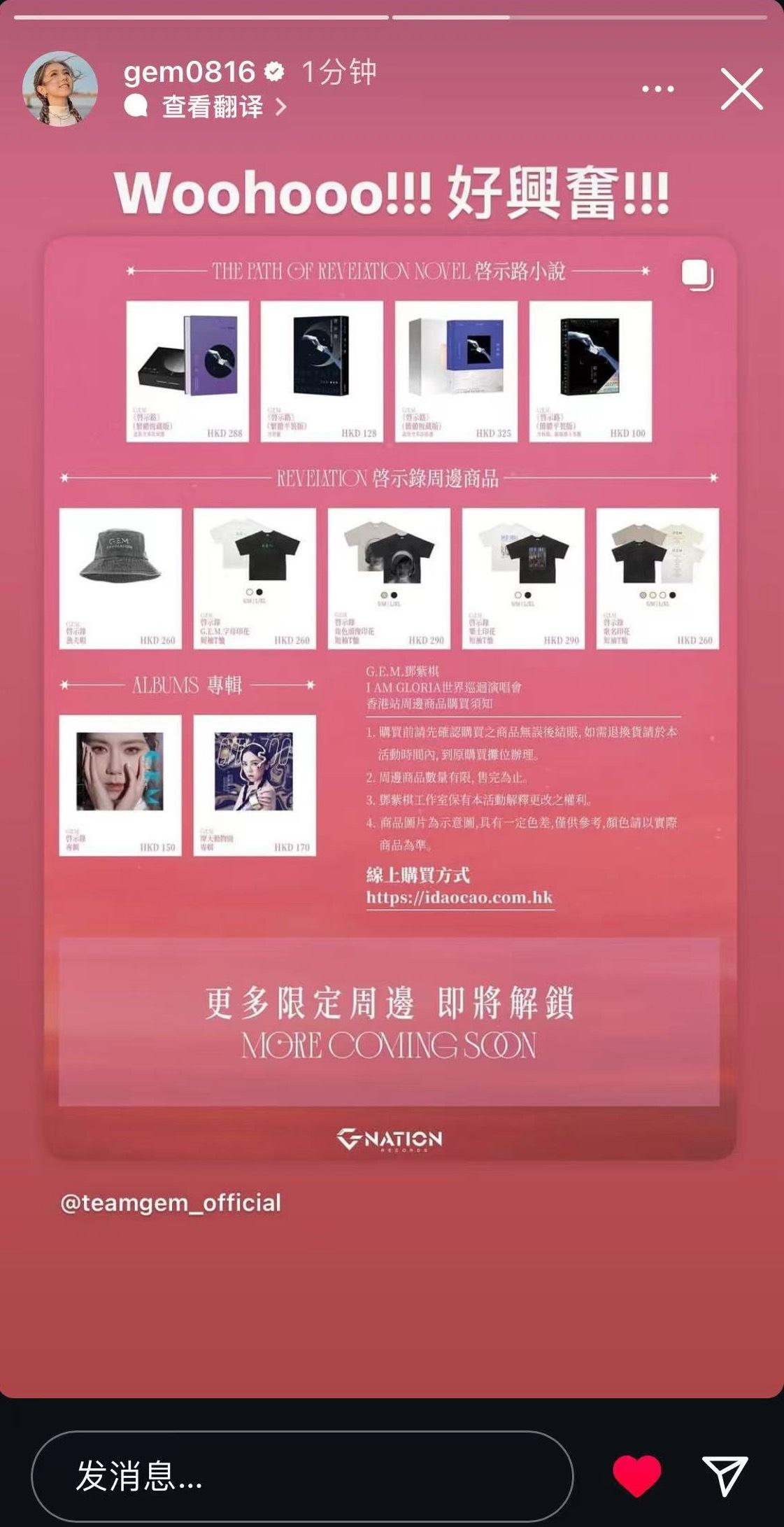Screen dimensions: 784x1527
Task: Open the gem0816 username
Action: coord(189,71)
